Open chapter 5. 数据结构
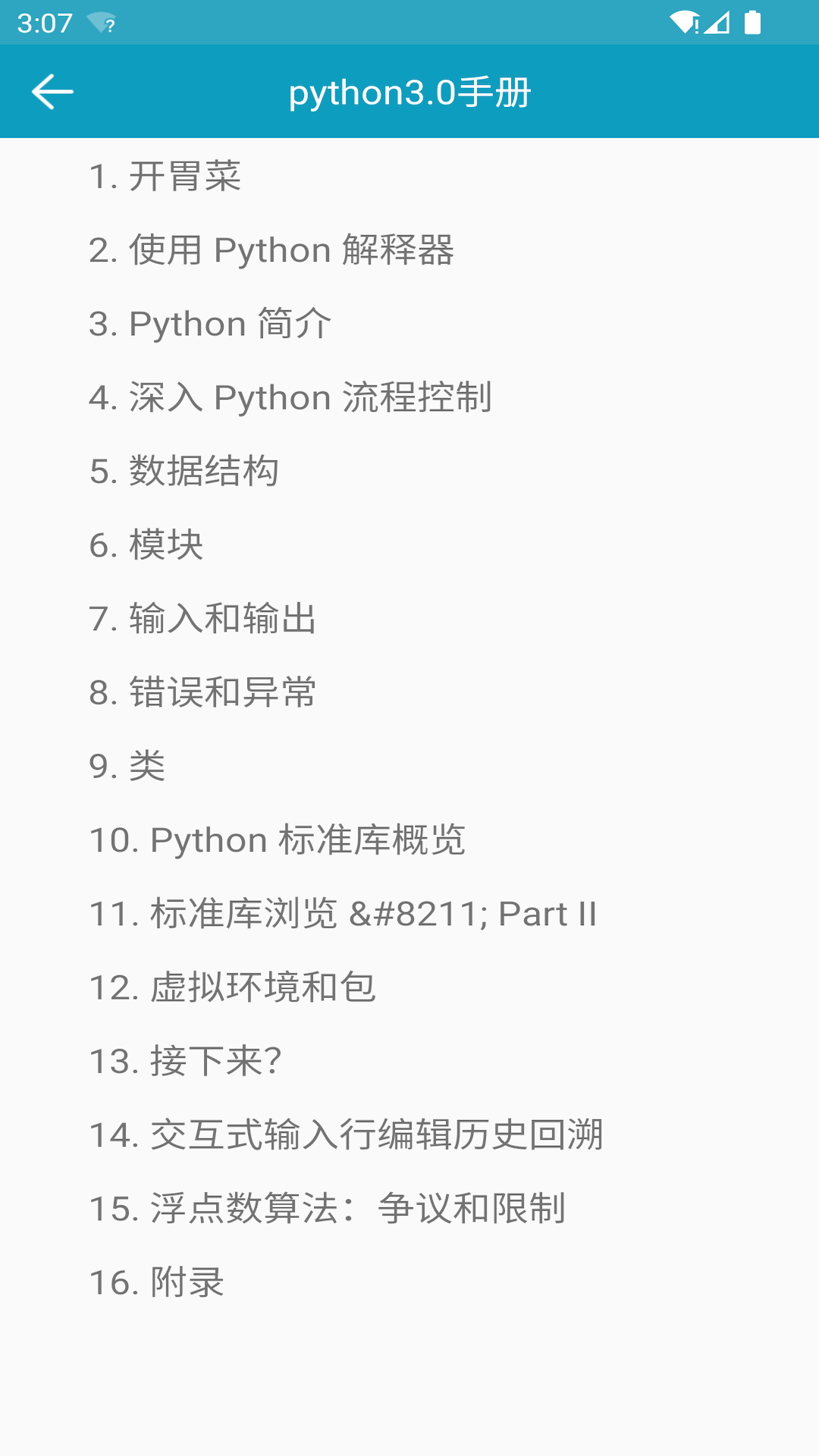819x1456 pixels. point(184,470)
